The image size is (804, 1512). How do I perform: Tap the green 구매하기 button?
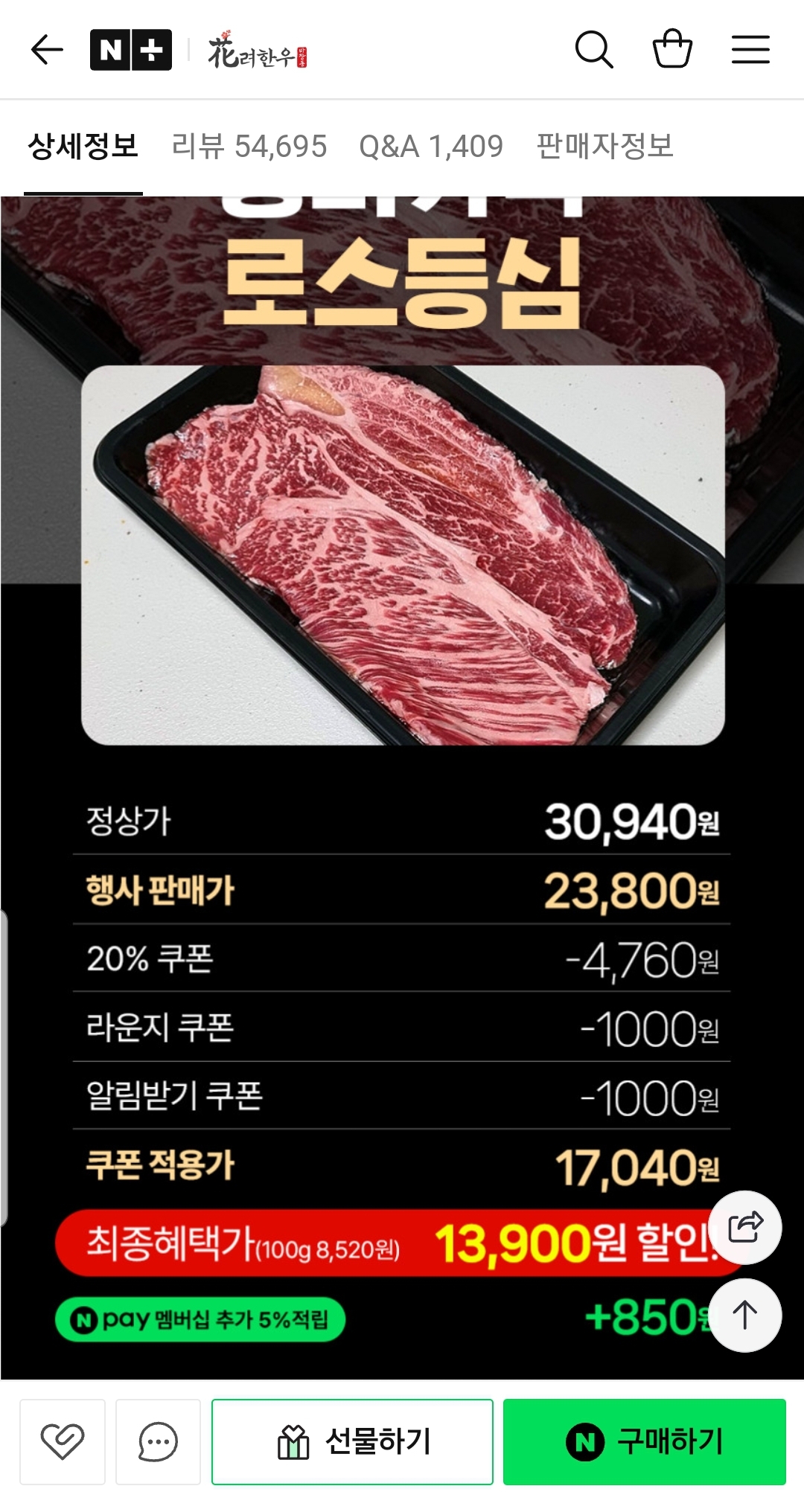click(644, 1441)
